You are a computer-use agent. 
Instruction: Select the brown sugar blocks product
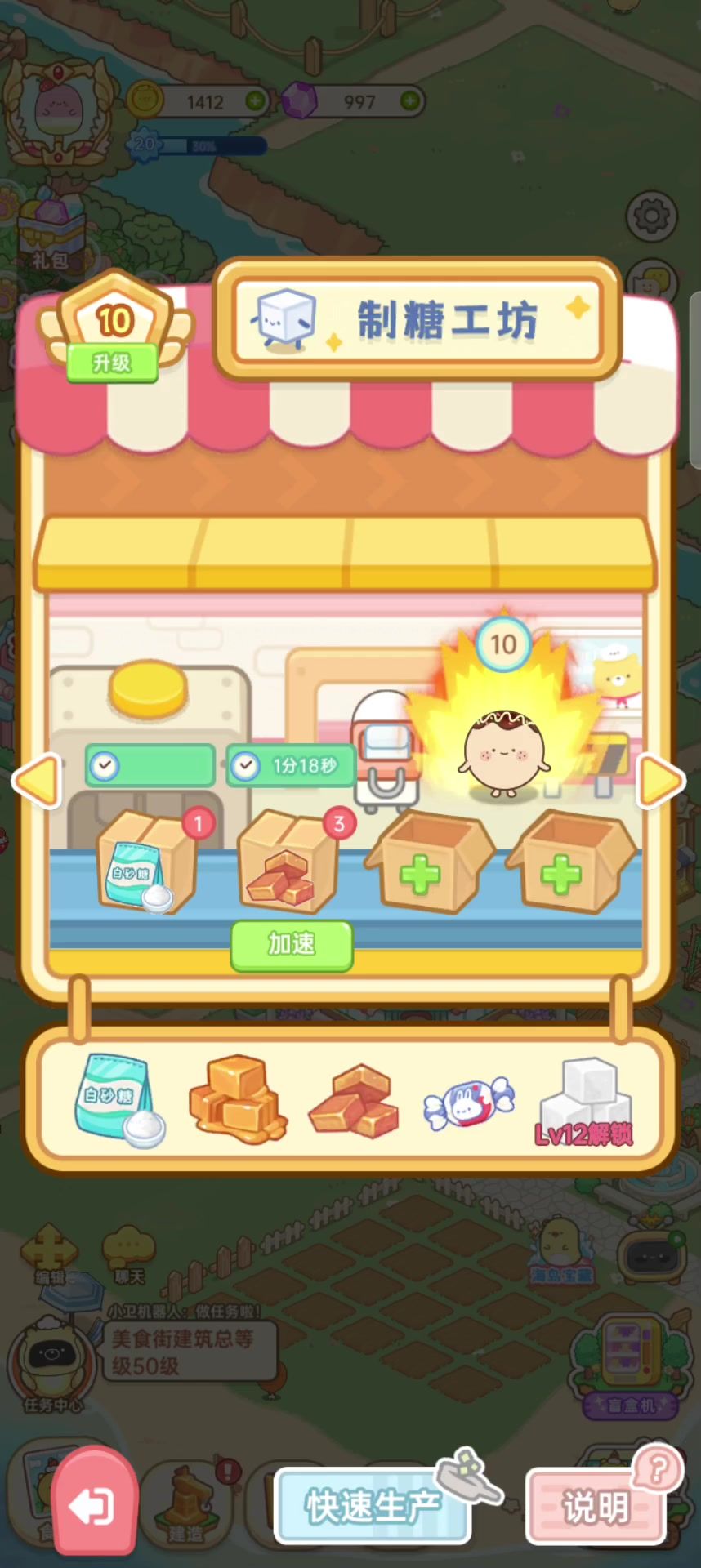(353, 1101)
